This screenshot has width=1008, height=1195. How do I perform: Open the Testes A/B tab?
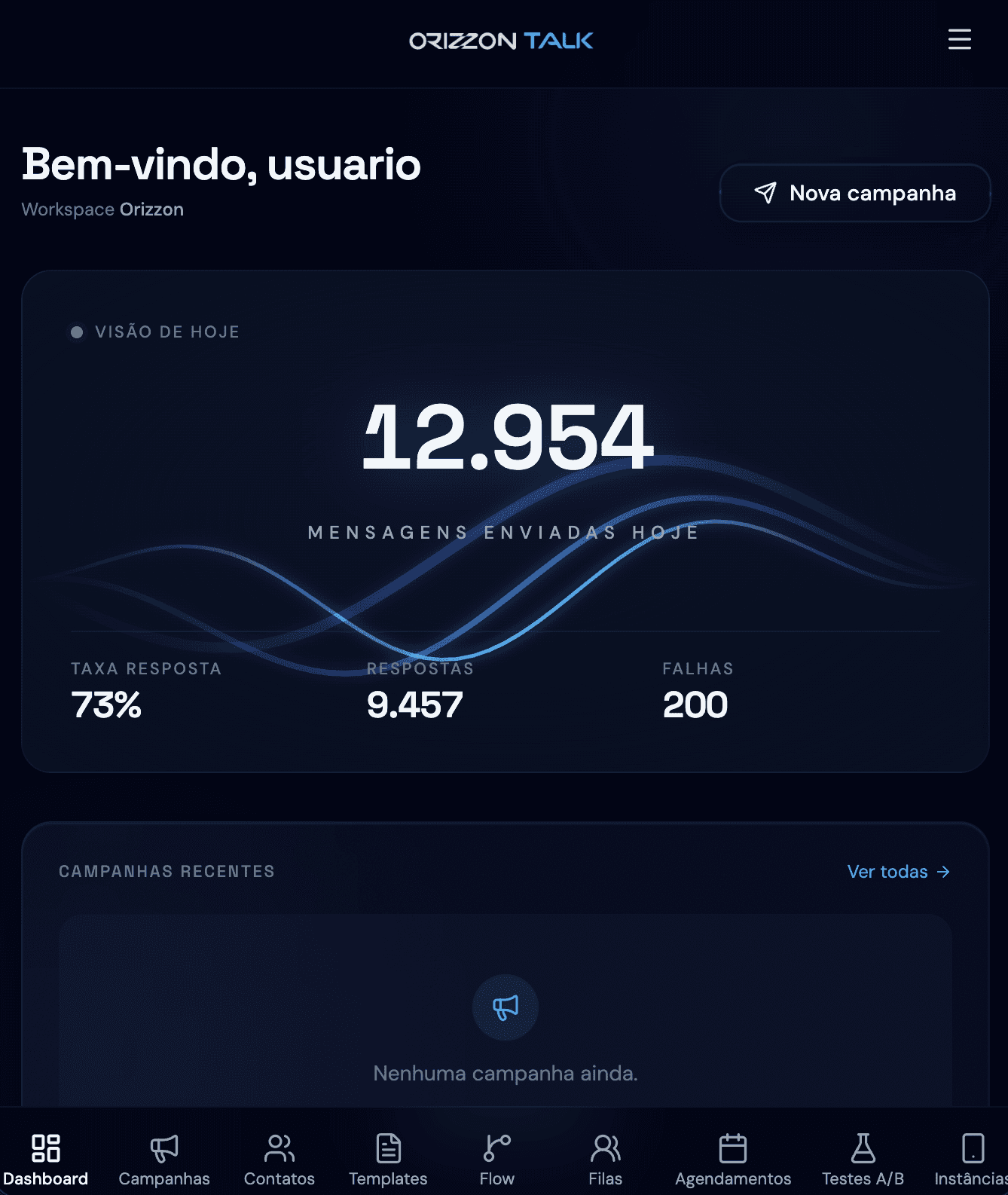pos(863,1159)
